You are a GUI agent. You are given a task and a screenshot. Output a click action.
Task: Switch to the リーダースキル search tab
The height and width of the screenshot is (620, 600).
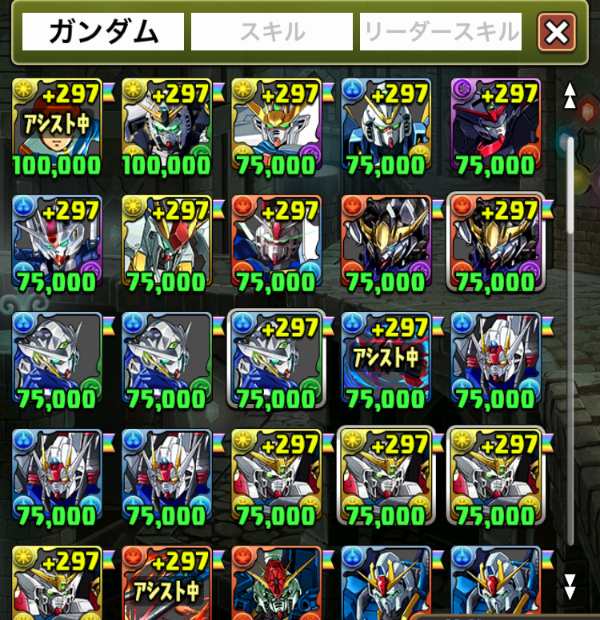[441, 32]
